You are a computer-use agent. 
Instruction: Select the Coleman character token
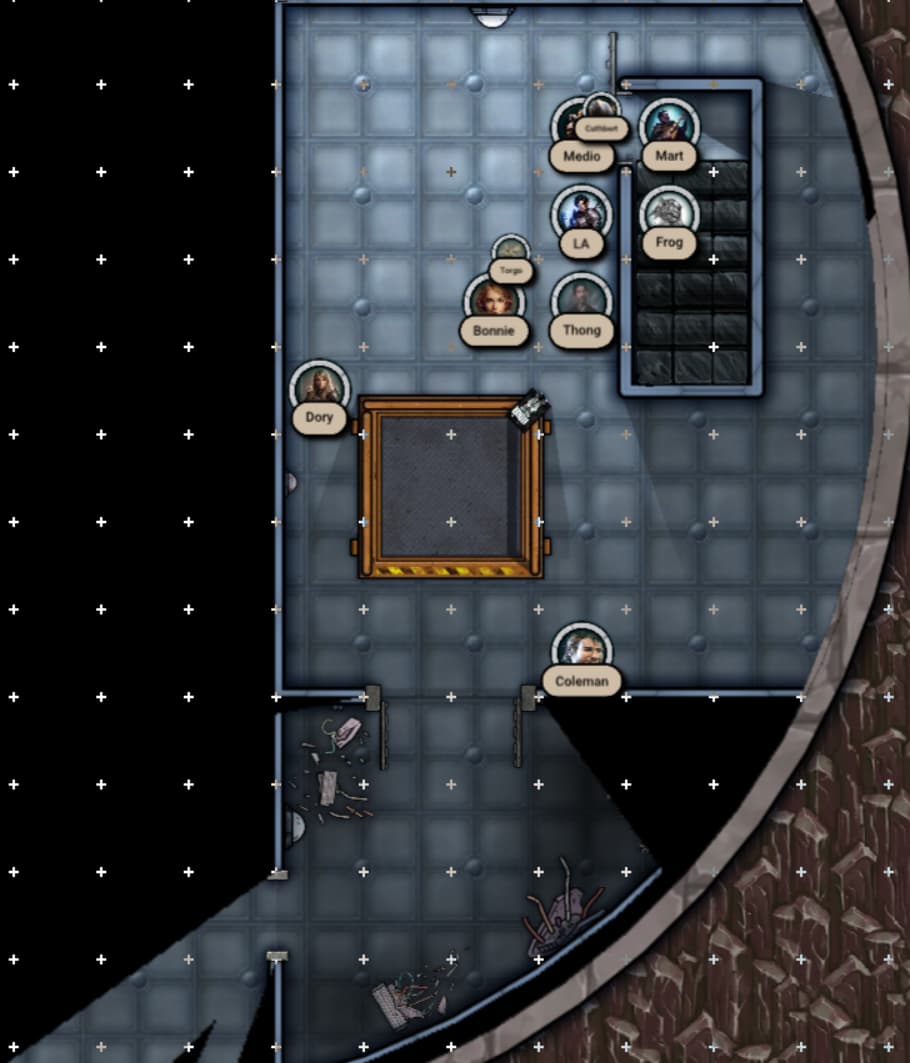click(581, 652)
